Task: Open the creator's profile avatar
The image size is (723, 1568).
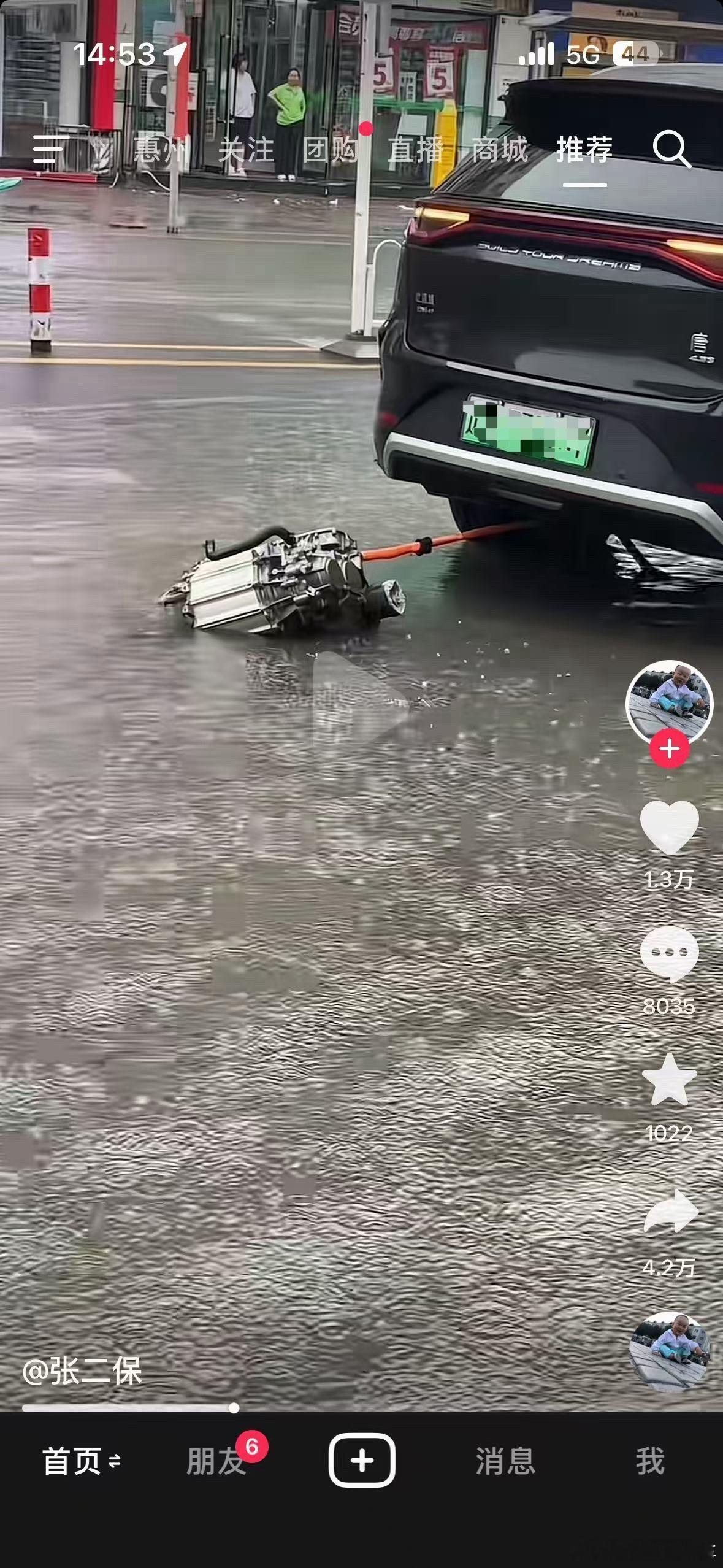Action: tap(669, 703)
